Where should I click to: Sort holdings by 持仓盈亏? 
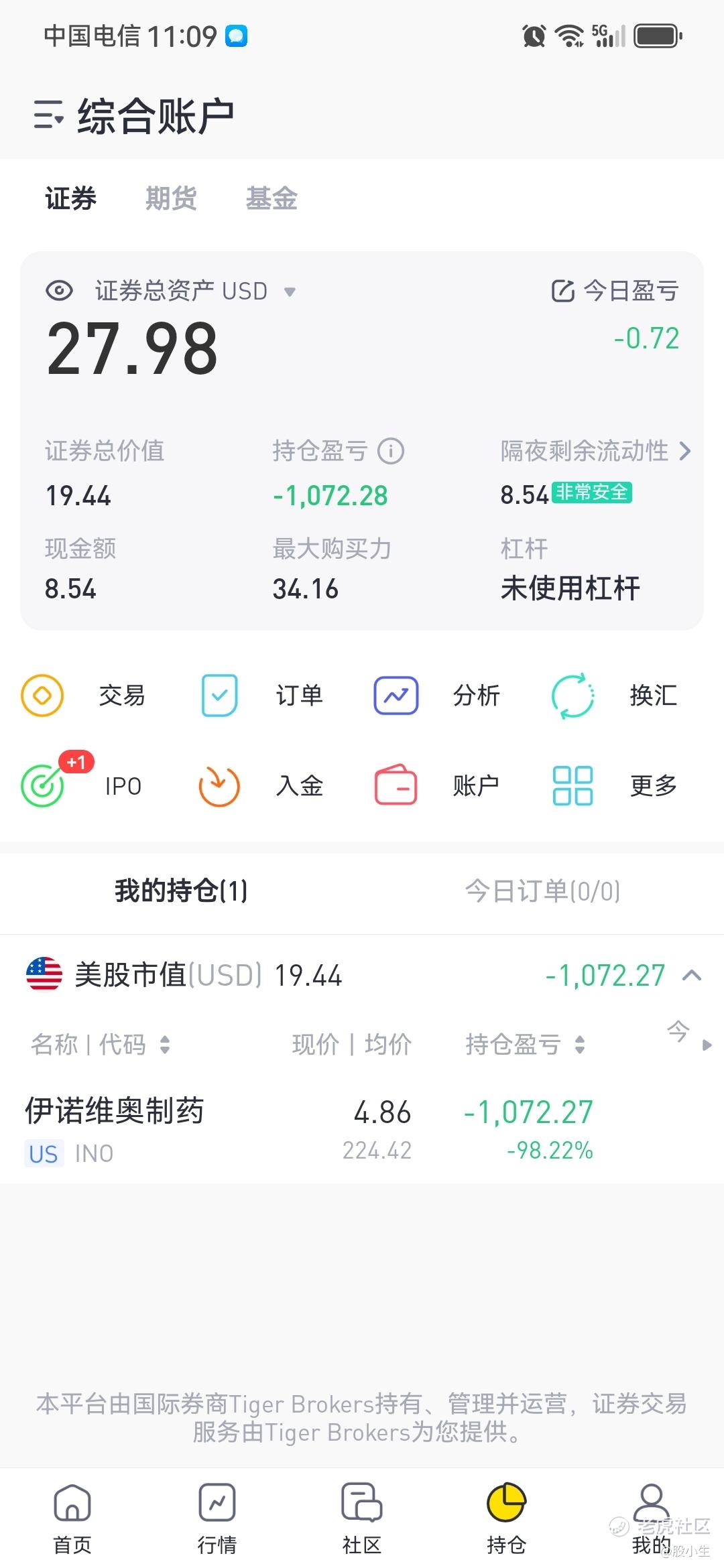(x=526, y=1044)
